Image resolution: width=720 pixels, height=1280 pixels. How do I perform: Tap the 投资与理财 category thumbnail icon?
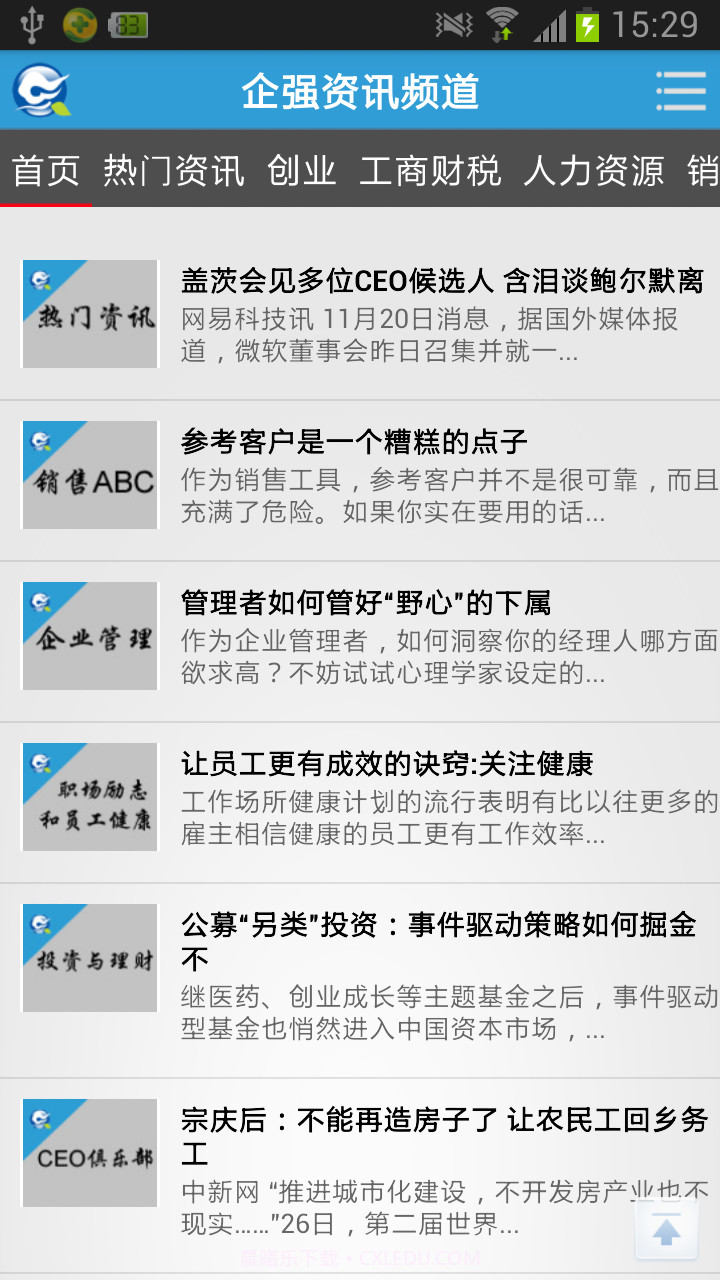(89, 957)
